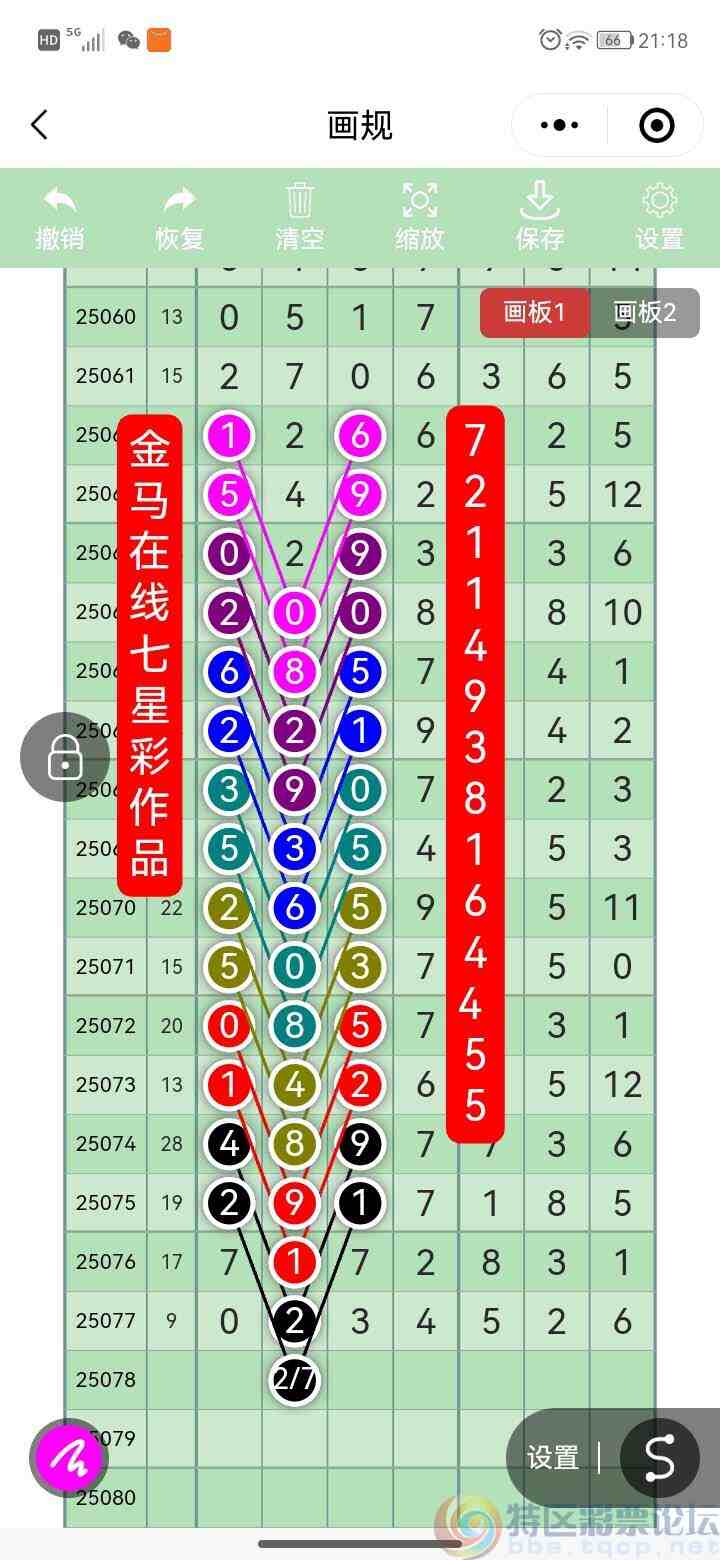This screenshot has height=1560, width=720.
Task: Switch to the 画板1 board tab
Action: (535, 313)
